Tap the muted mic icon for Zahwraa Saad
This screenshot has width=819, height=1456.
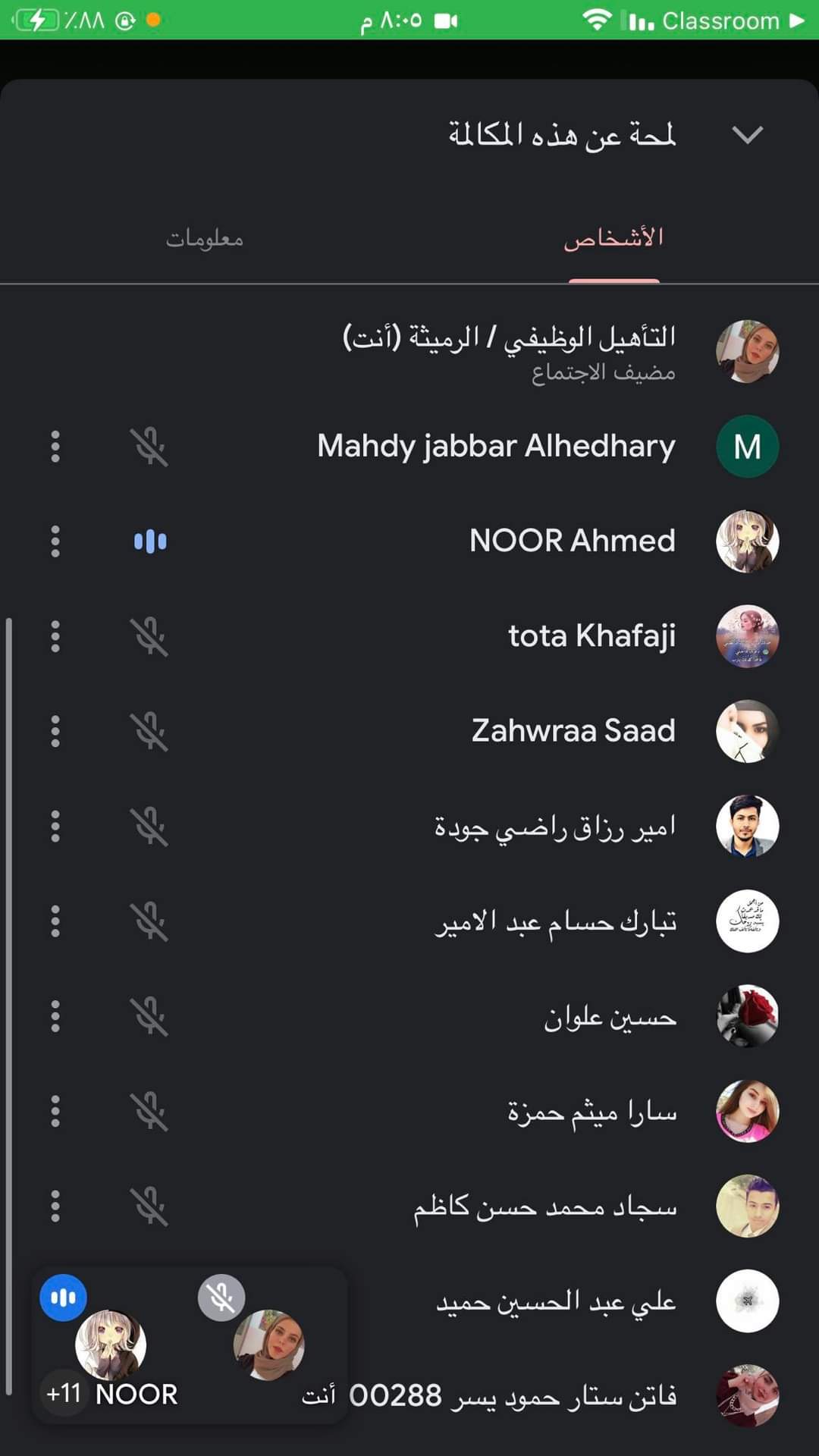[x=149, y=731]
